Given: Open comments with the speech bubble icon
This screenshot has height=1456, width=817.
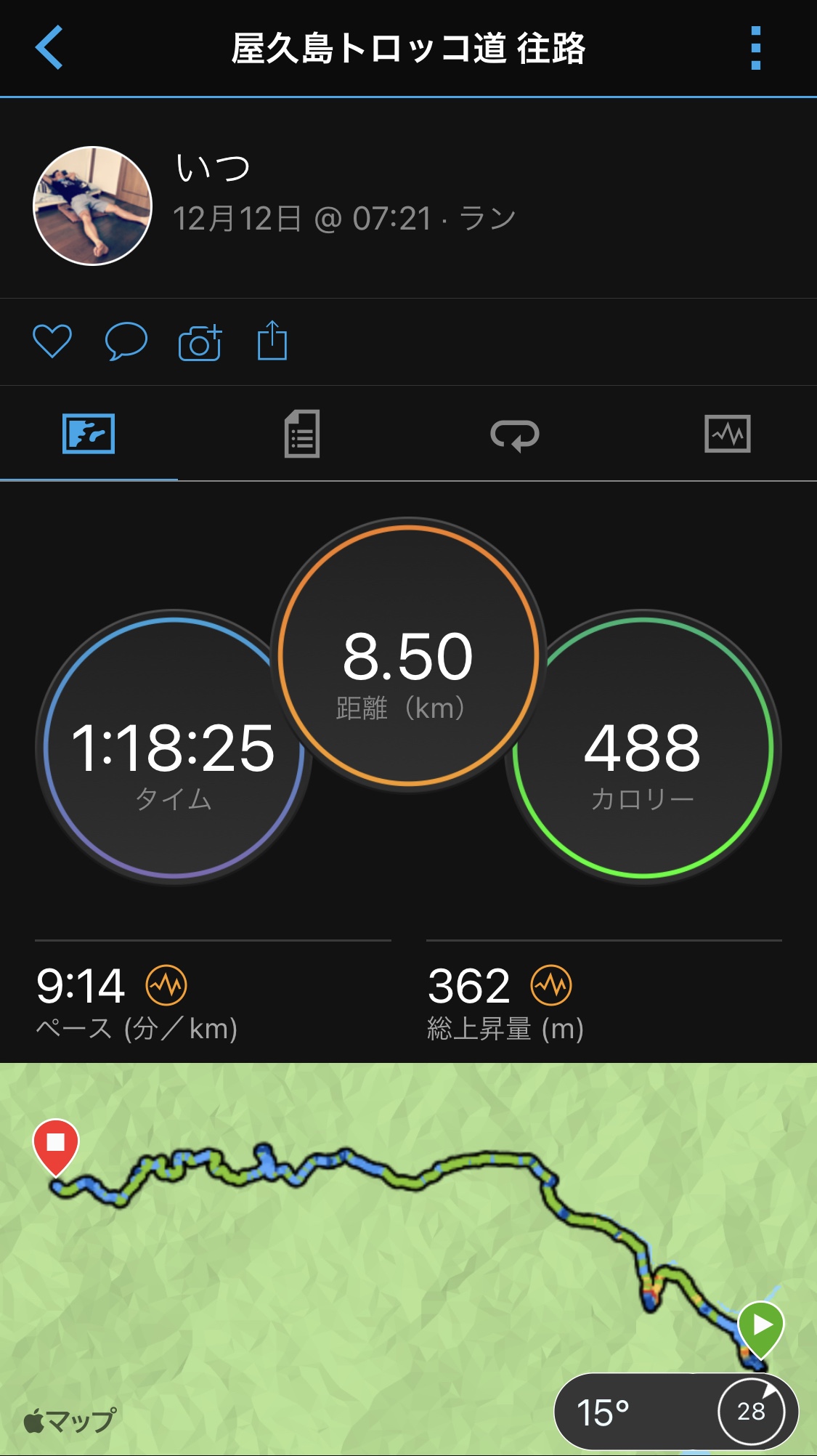Looking at the screenshot, I should coord(126,341).
